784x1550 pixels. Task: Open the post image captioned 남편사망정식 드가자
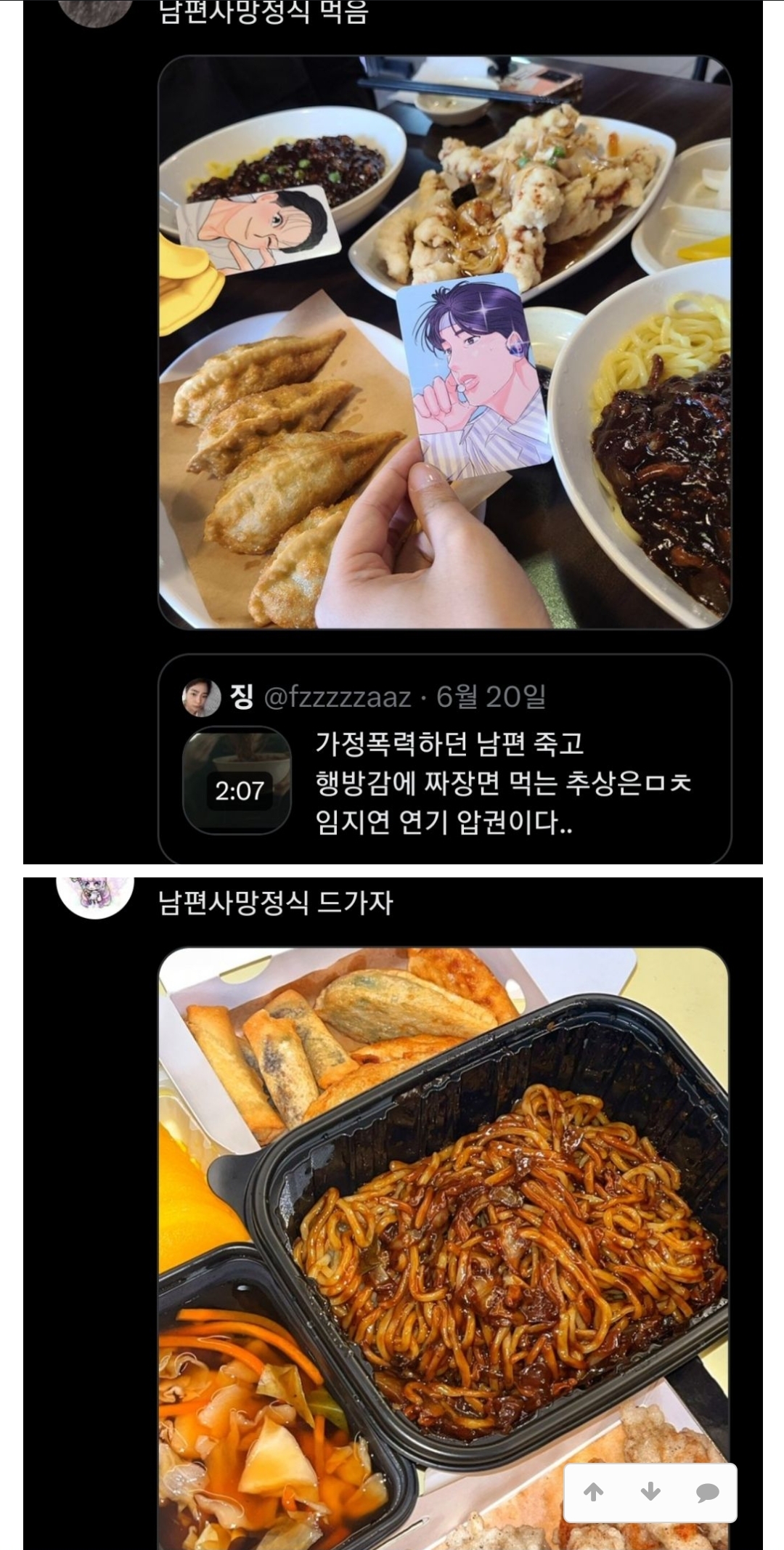444,1249
